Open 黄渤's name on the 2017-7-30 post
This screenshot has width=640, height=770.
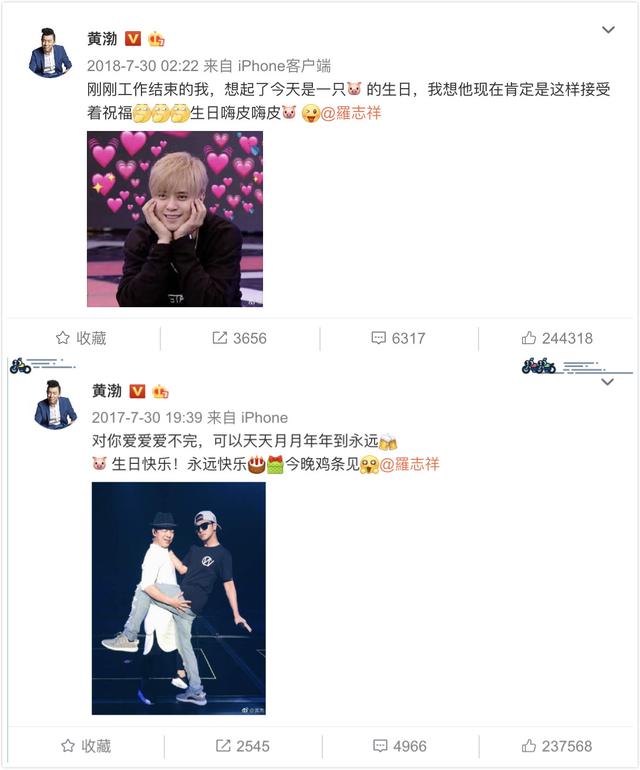106,391
